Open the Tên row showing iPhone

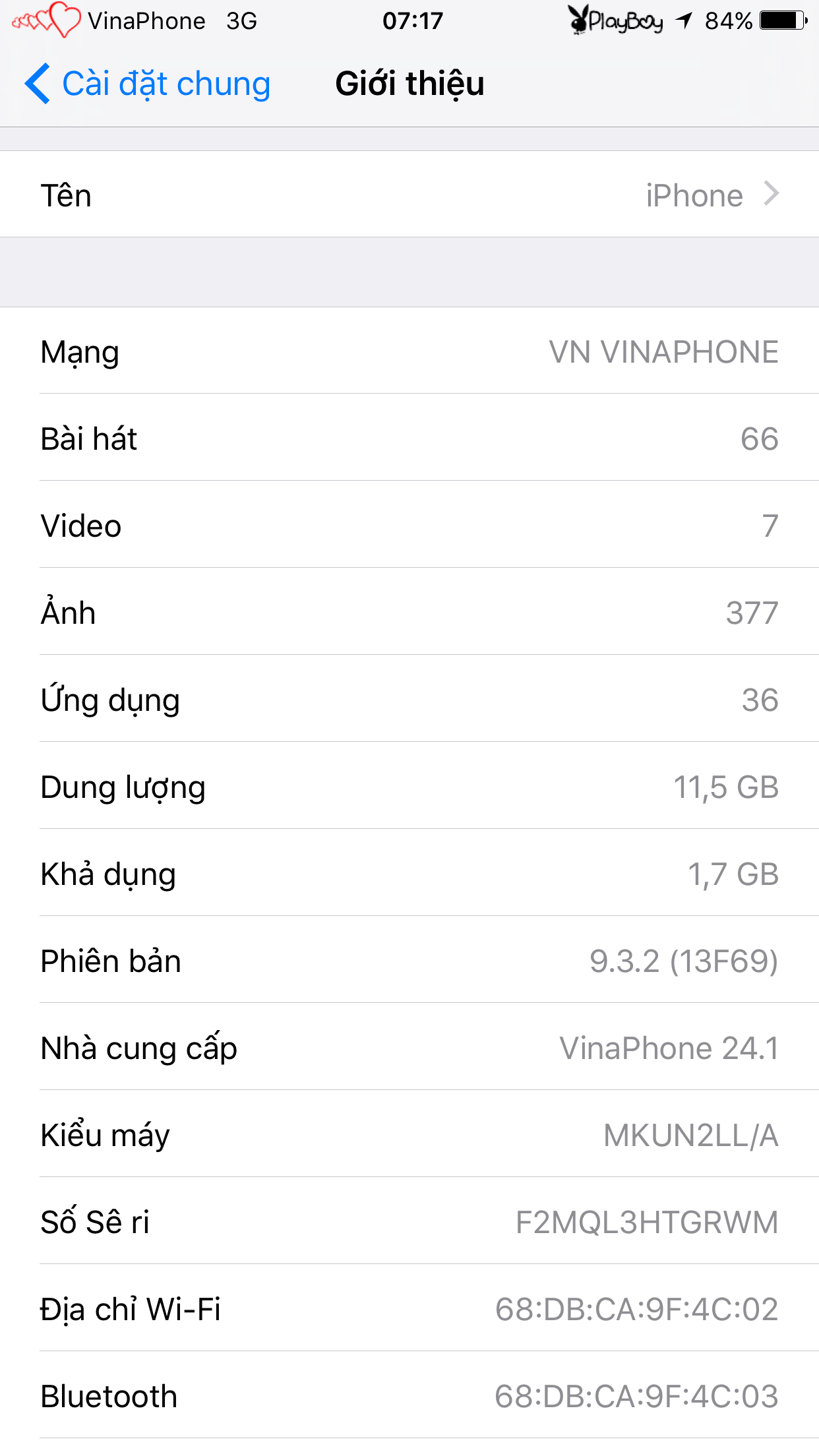(x=409, y=195)
